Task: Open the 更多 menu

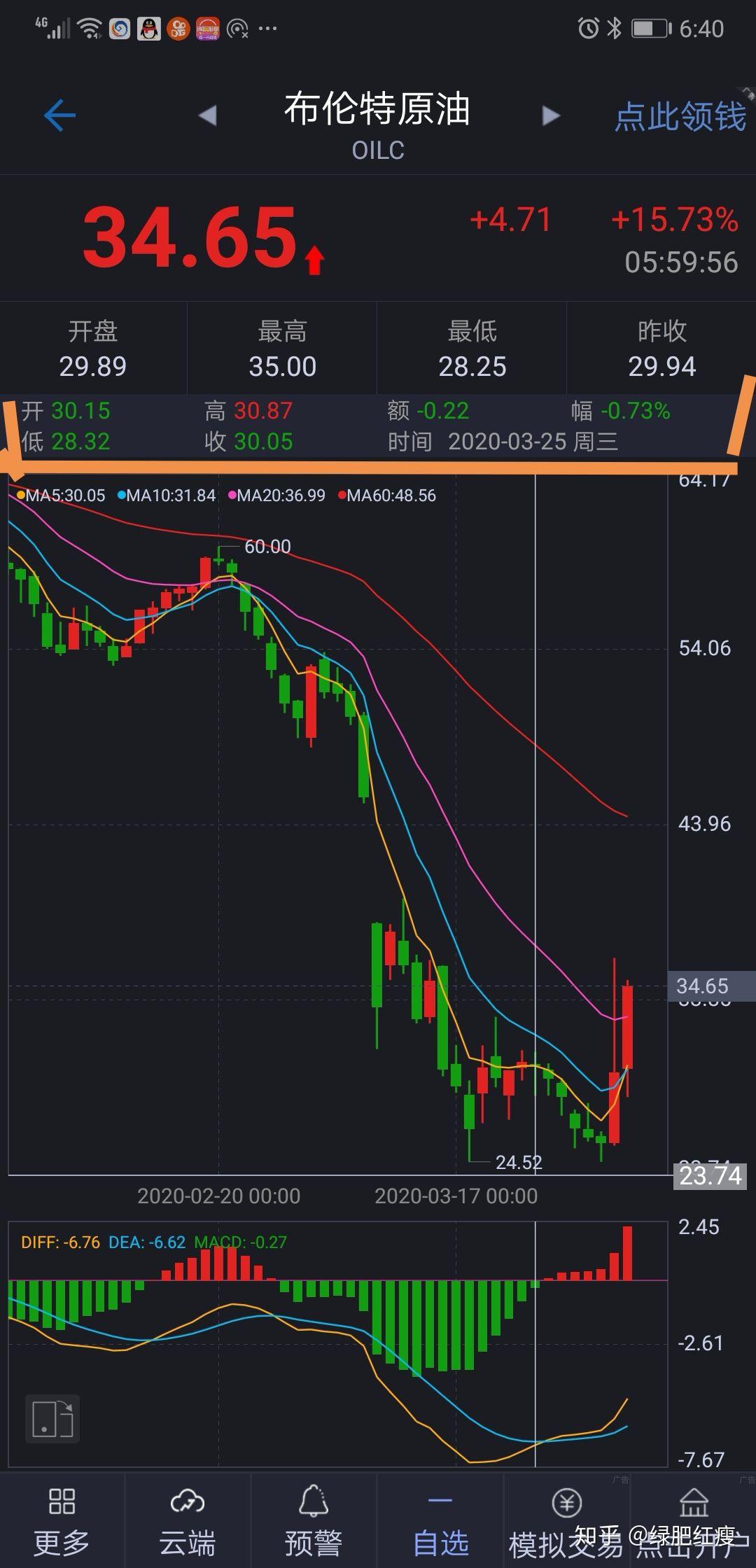Action: tap(62, 1521)
